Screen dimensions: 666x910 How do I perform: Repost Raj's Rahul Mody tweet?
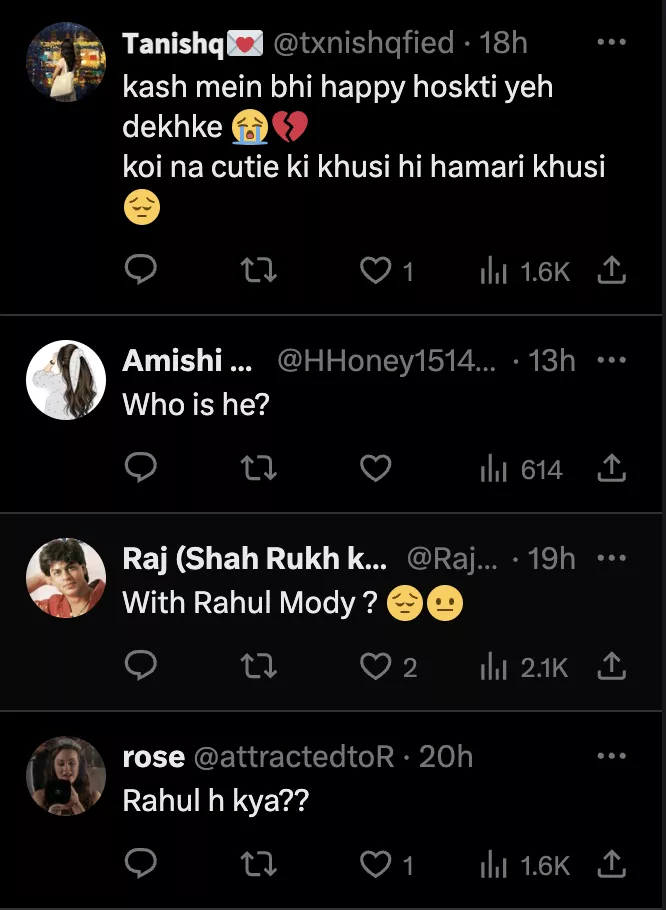tap(259, 666)
